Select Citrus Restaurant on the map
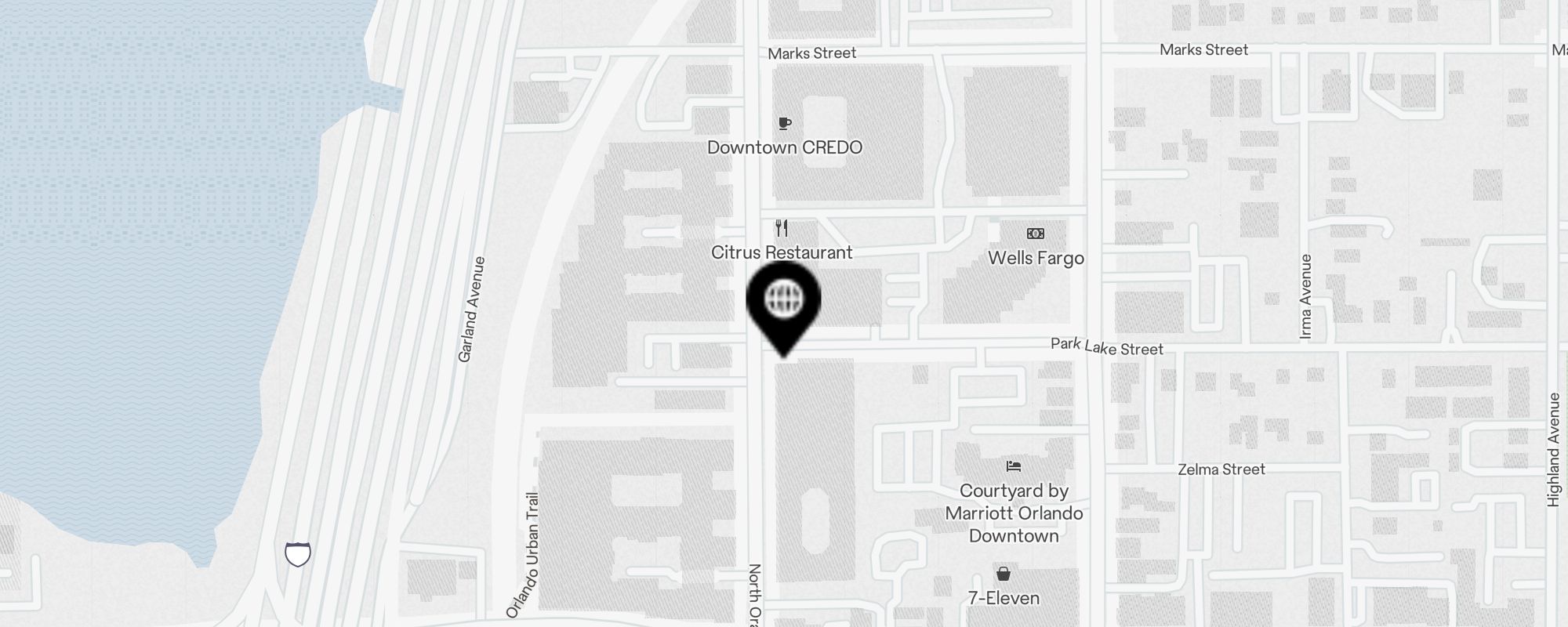 pos(782,229)
